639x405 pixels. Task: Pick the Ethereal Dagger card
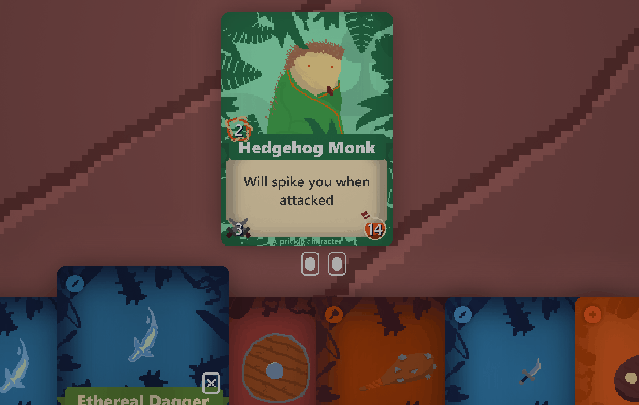[x=143, y=335]
